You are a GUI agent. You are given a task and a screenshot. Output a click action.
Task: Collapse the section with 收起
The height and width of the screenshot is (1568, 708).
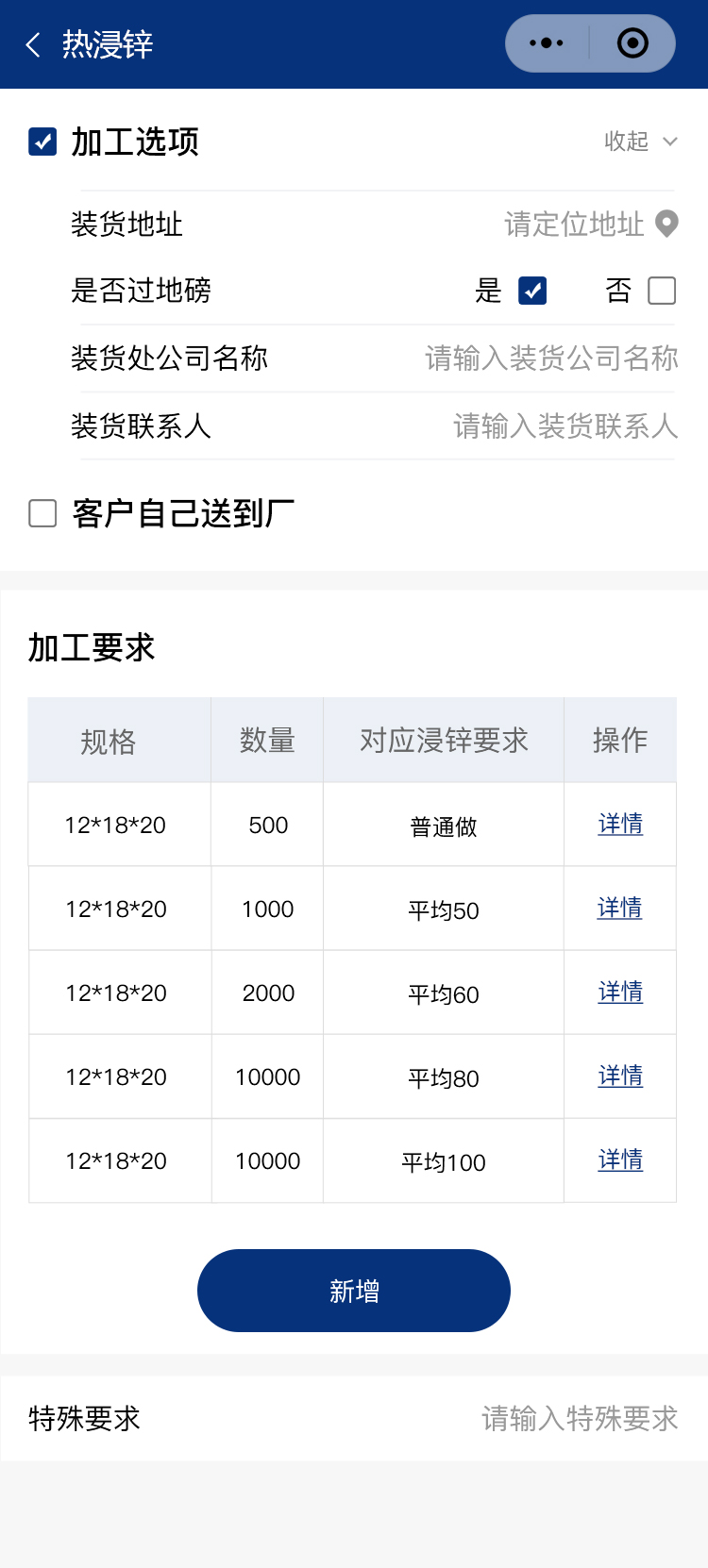coord(640,142)
